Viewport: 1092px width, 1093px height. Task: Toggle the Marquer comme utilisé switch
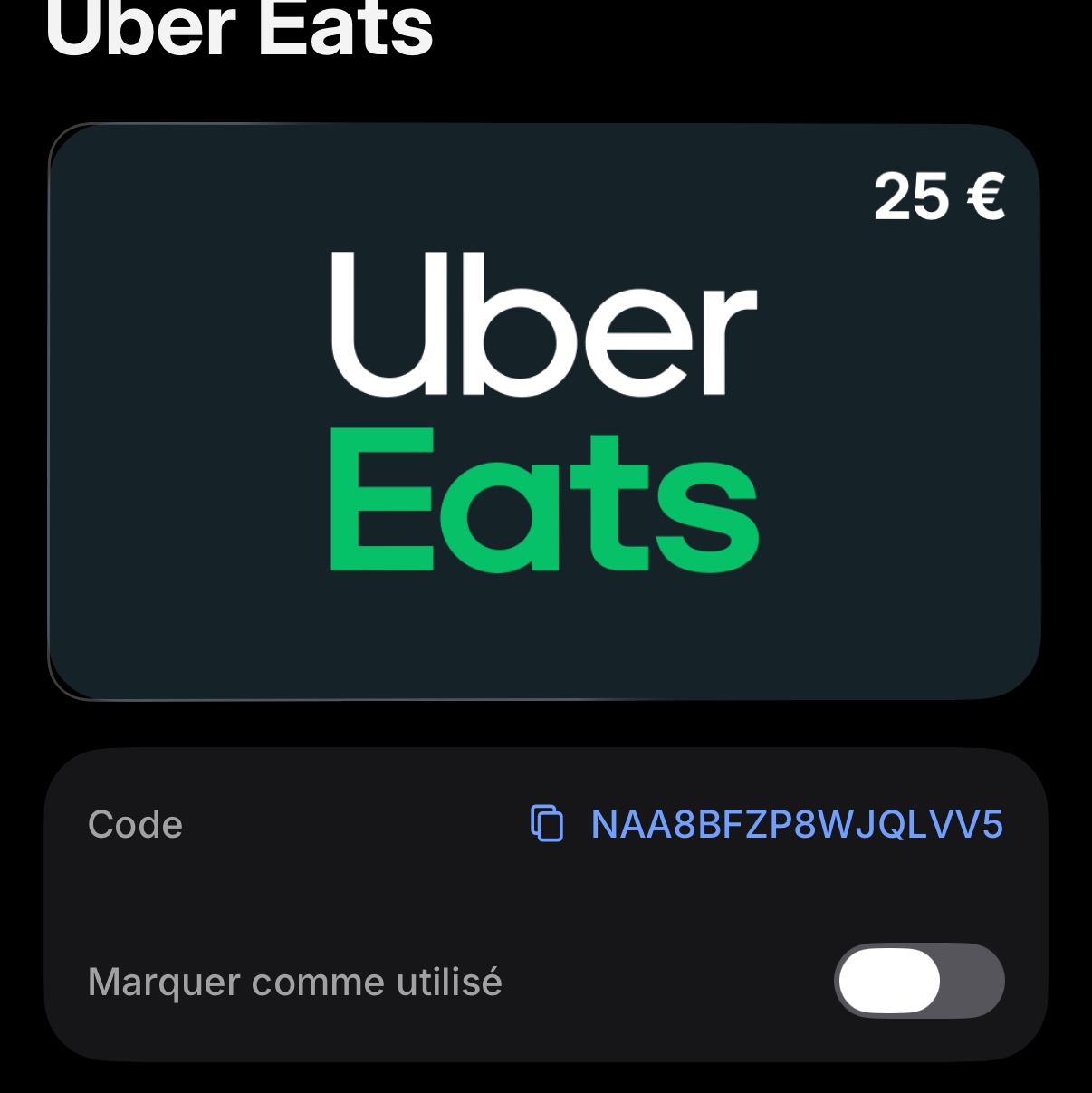coord(918,981)
